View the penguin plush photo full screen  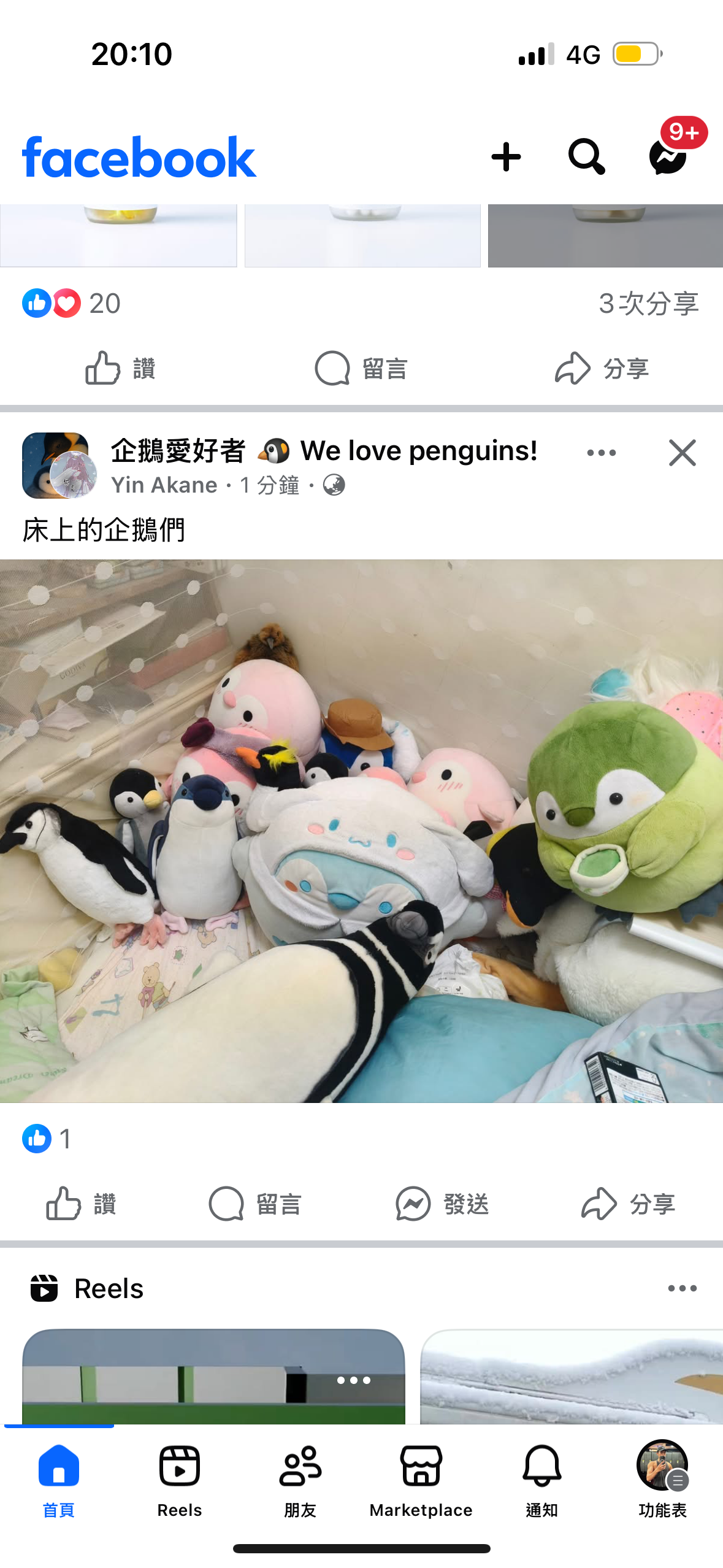pyautogui.click(x=361, y=831)
